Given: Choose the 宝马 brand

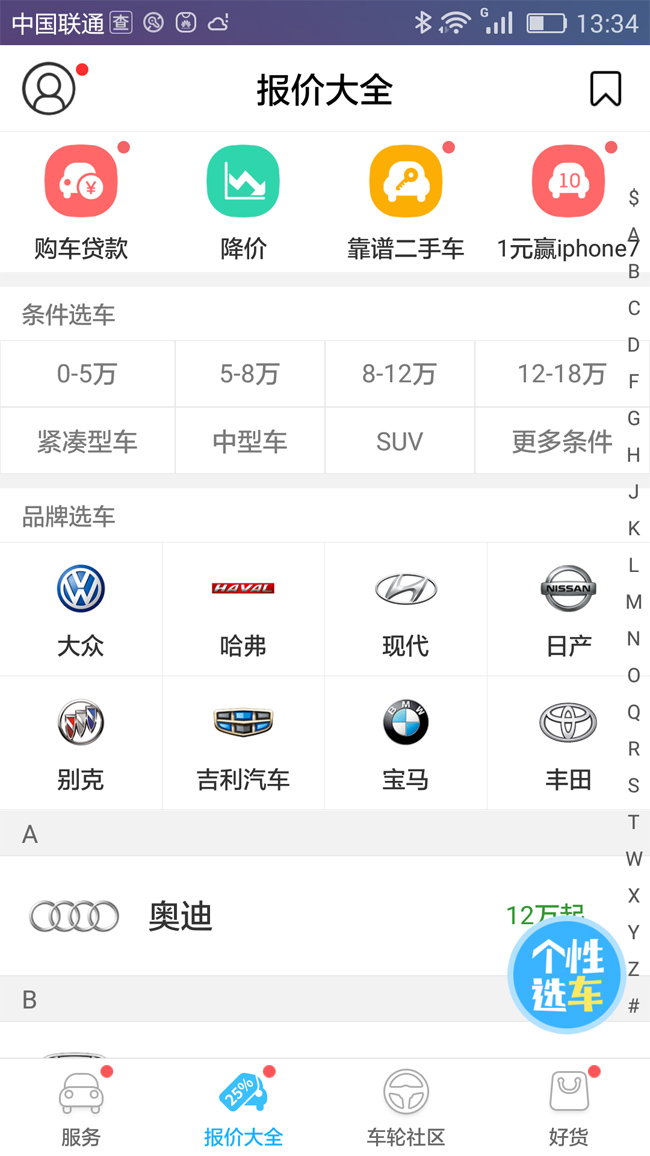Looking at the screenshot, I should pyautogui.click(x=406, y=742).
